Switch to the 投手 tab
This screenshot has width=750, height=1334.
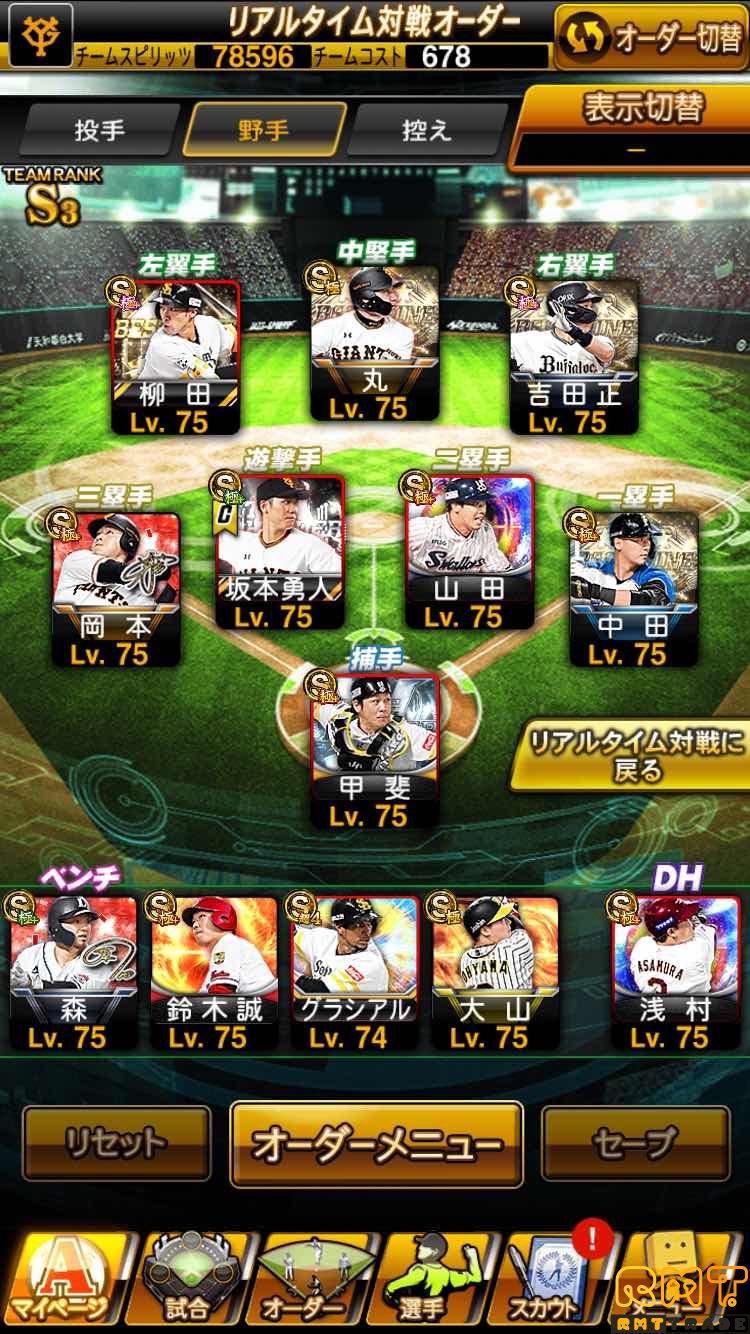tap(99, 131)
